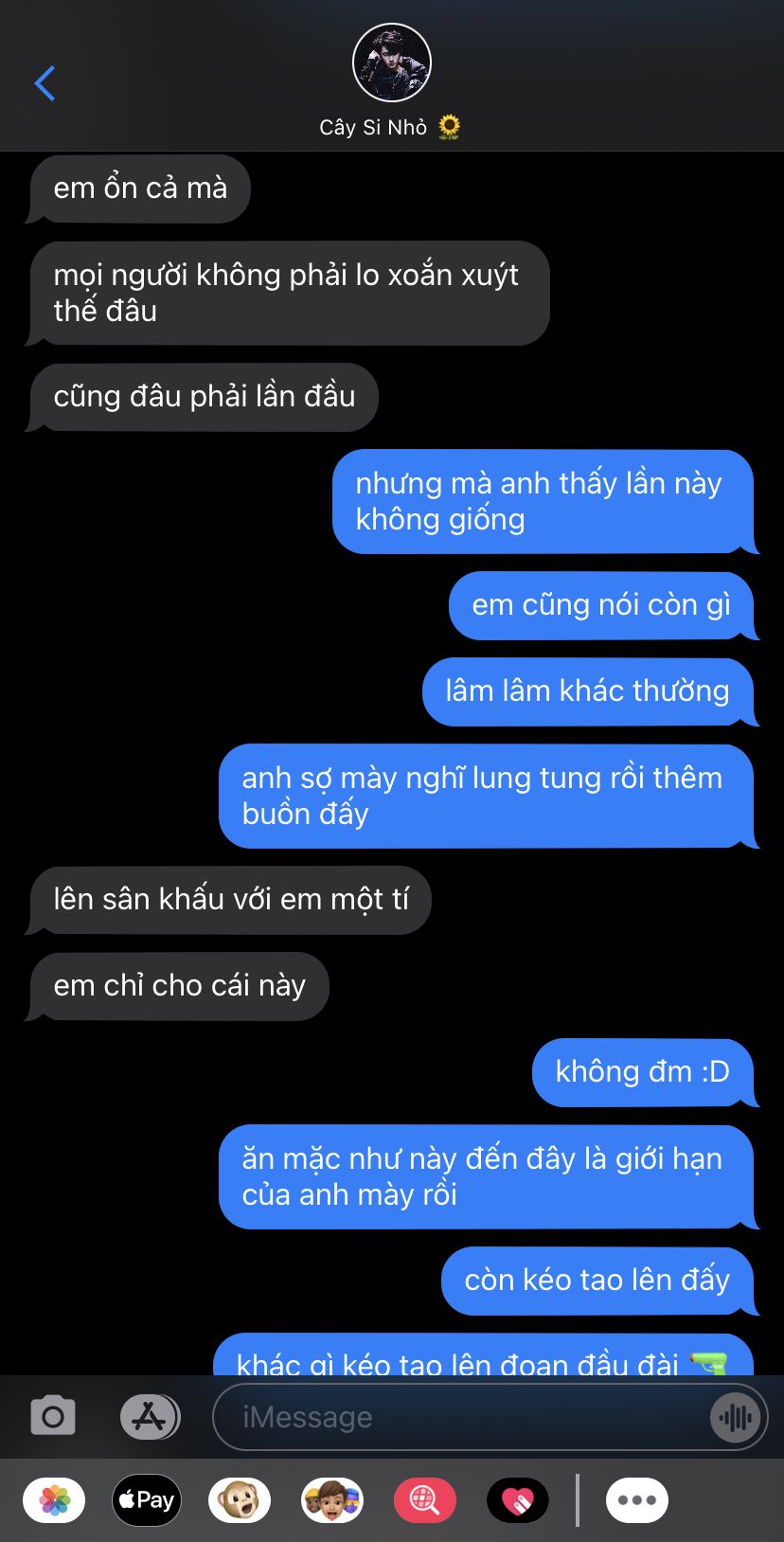Open Memoji stickers
The image size is (784, 1542).
tap(332, 1500)
